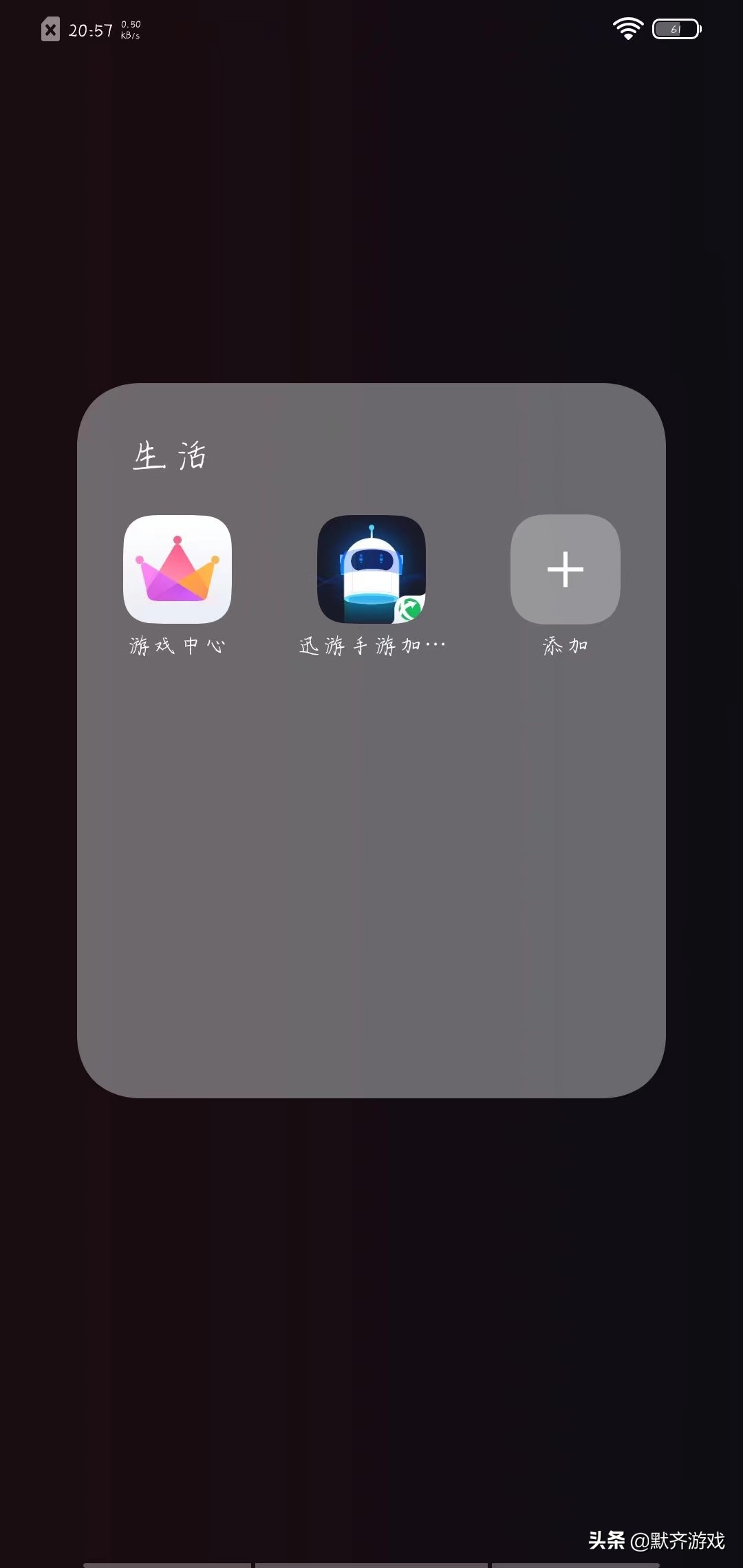Image resolution: width=743 pixels, height=1568 pixels.
Task: Tap the folder name 生活
Action: pos(169,456)
